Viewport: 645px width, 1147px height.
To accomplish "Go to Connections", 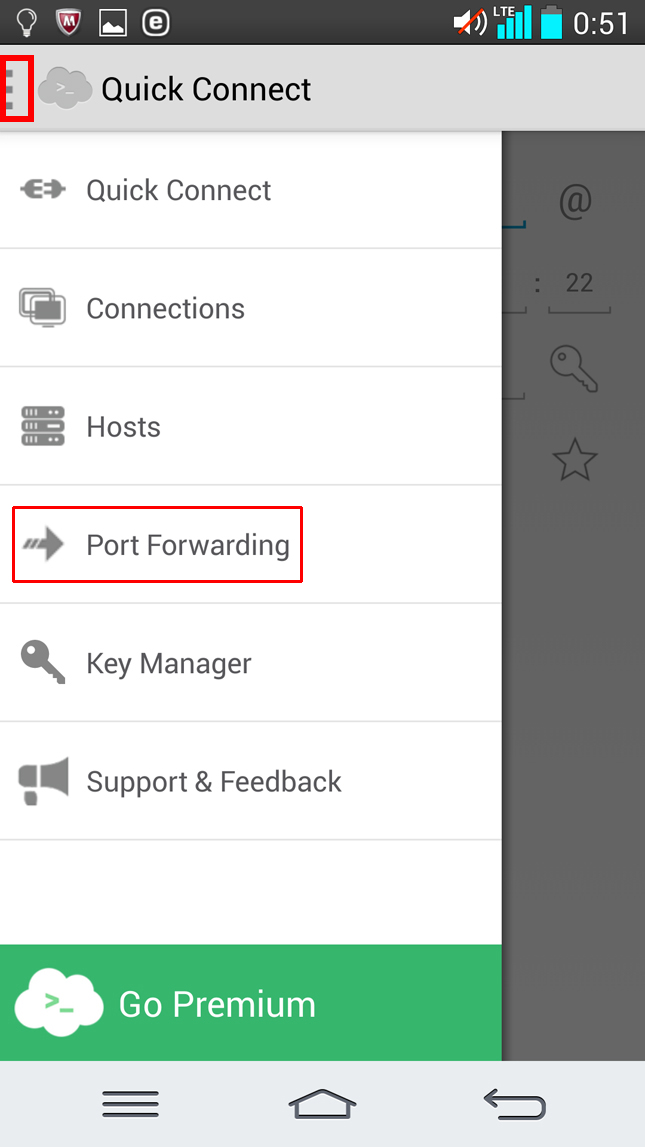I will coord(165,308).
